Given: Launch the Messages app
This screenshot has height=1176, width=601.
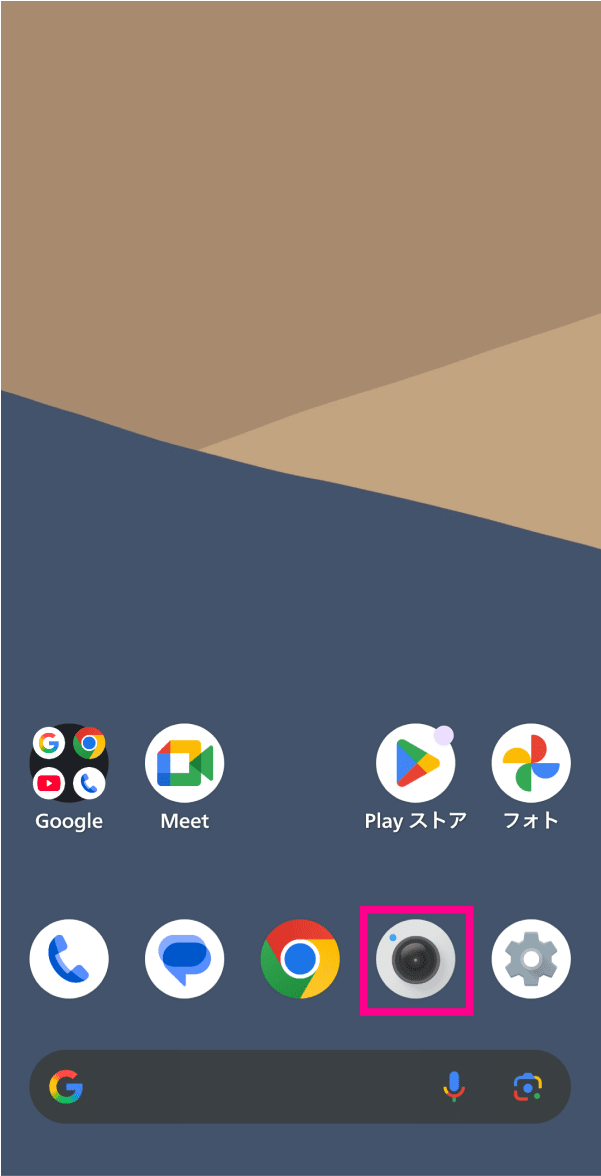Looking at the screenshot, I should (x=185, y=959).
